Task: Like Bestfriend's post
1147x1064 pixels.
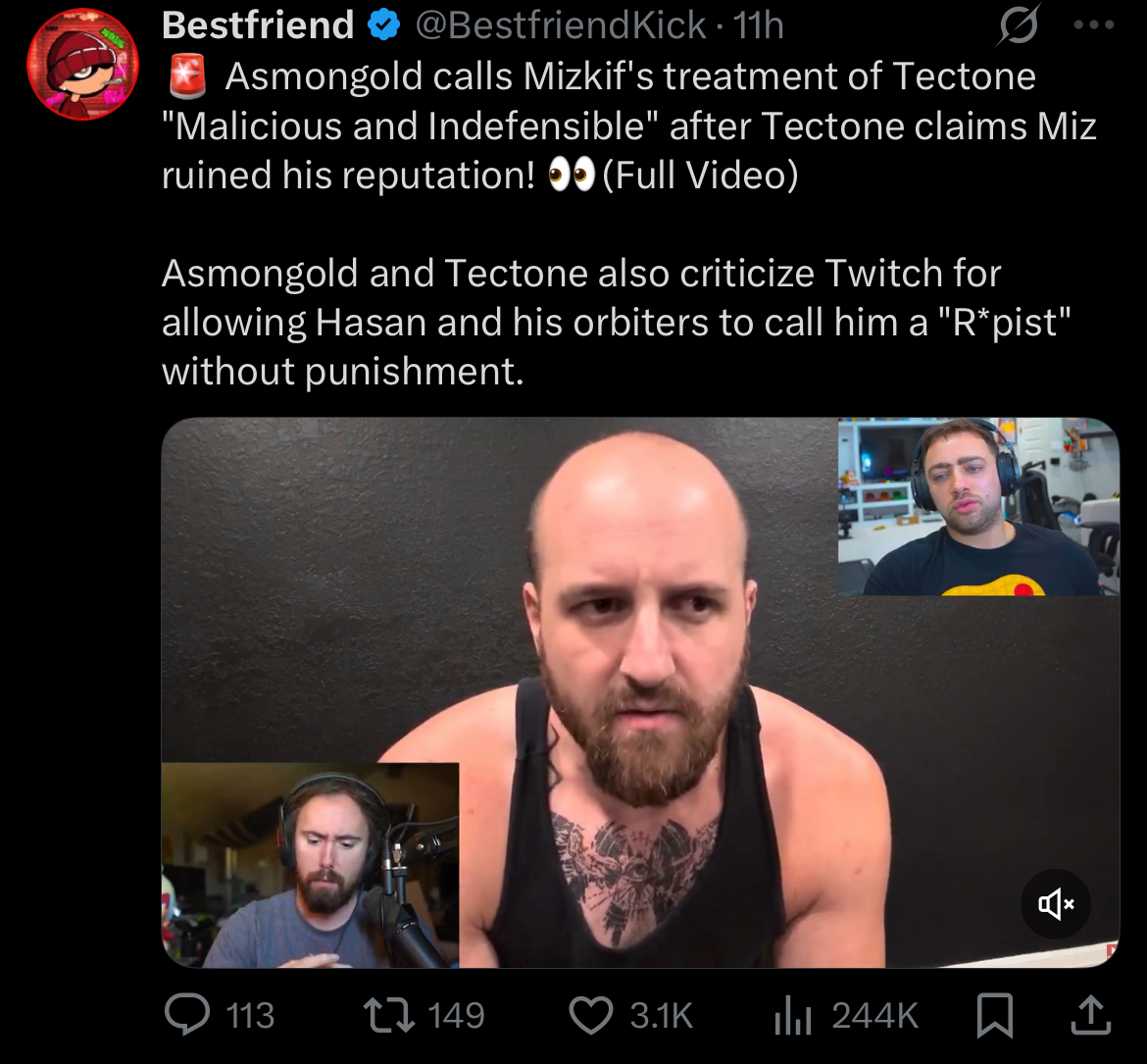Action: [x=591, y=1016]
